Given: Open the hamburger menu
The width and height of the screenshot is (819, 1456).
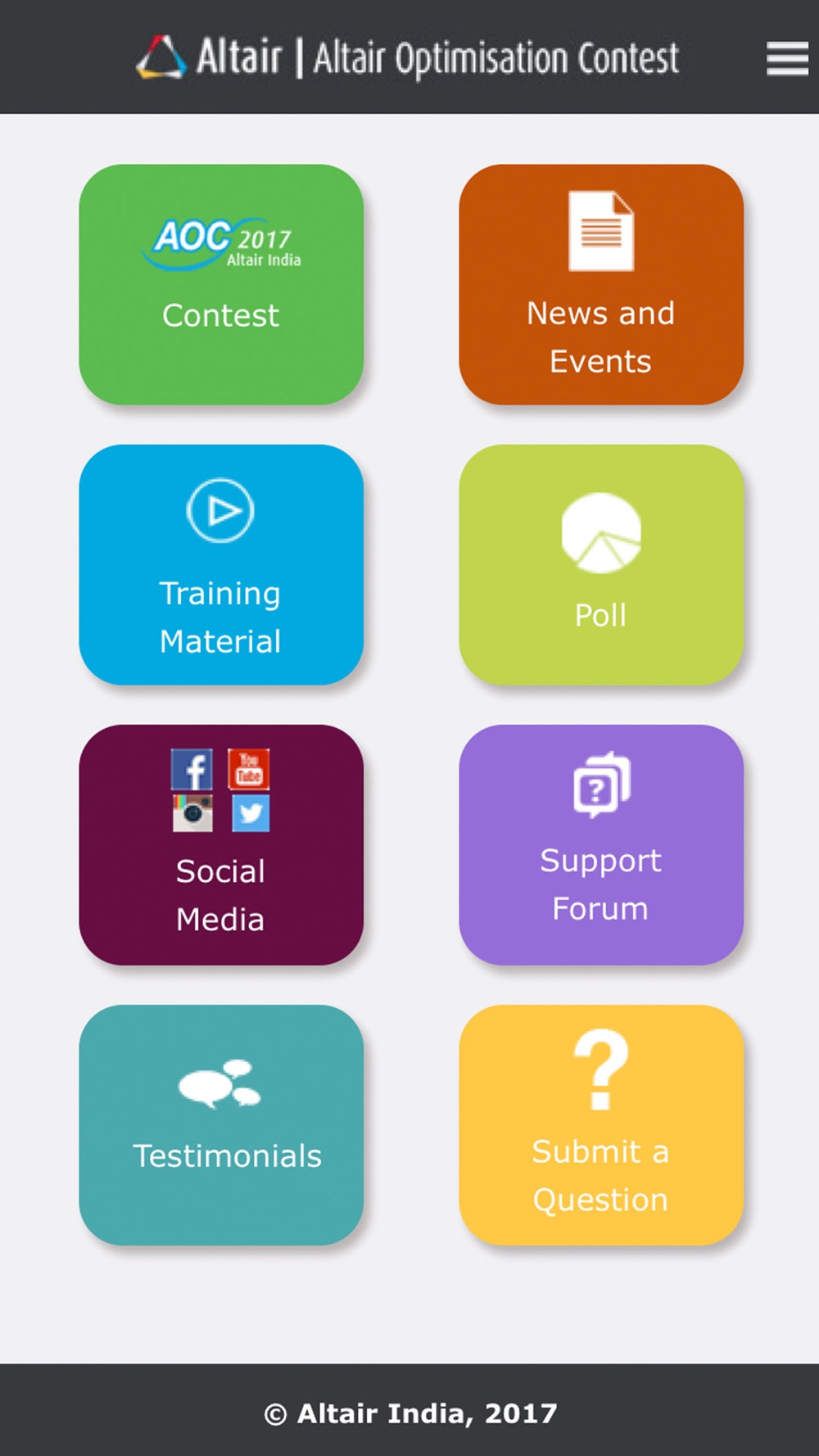Looking at the screenshot, I should [x=787, y=59].
